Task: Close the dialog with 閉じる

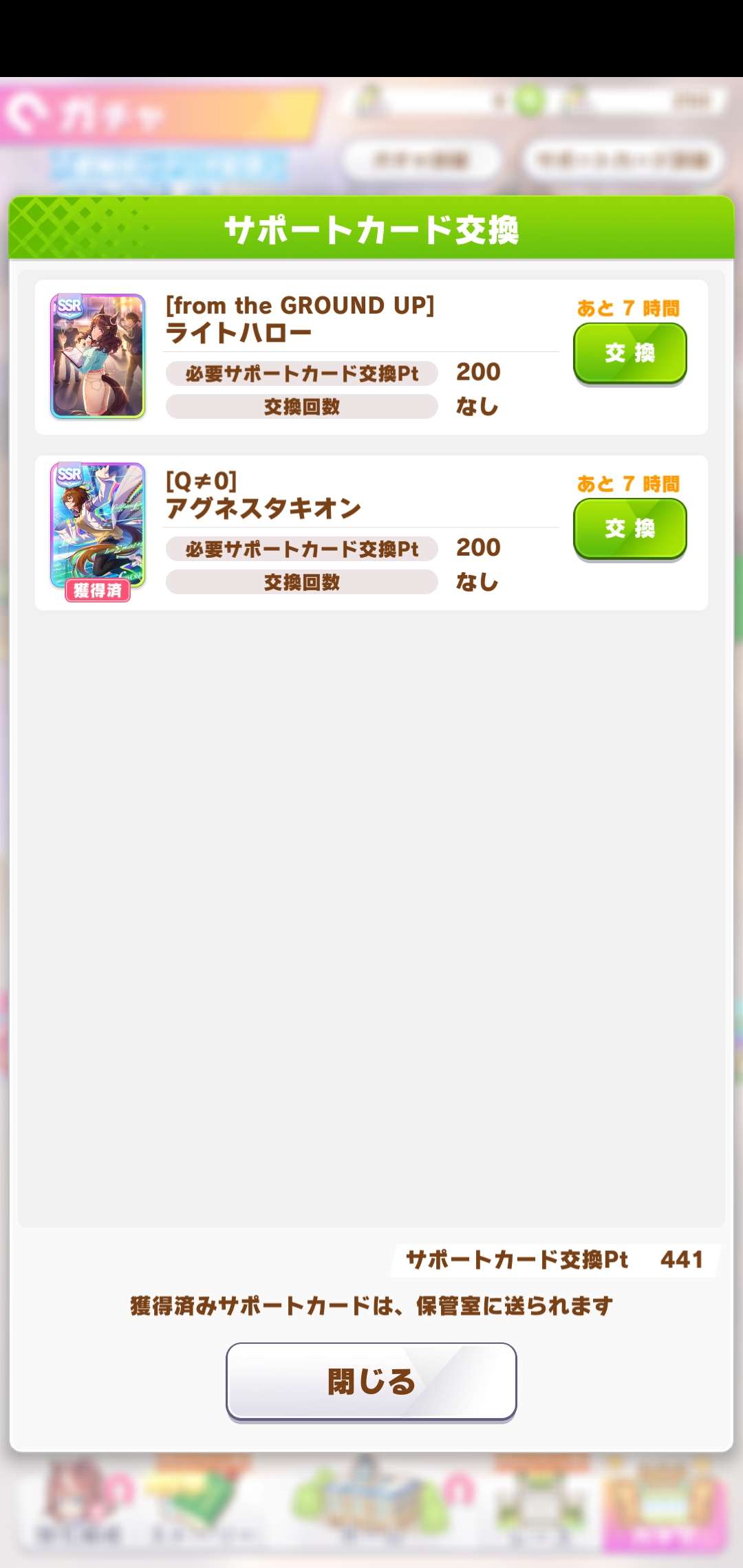Action: coord(371,1381)
